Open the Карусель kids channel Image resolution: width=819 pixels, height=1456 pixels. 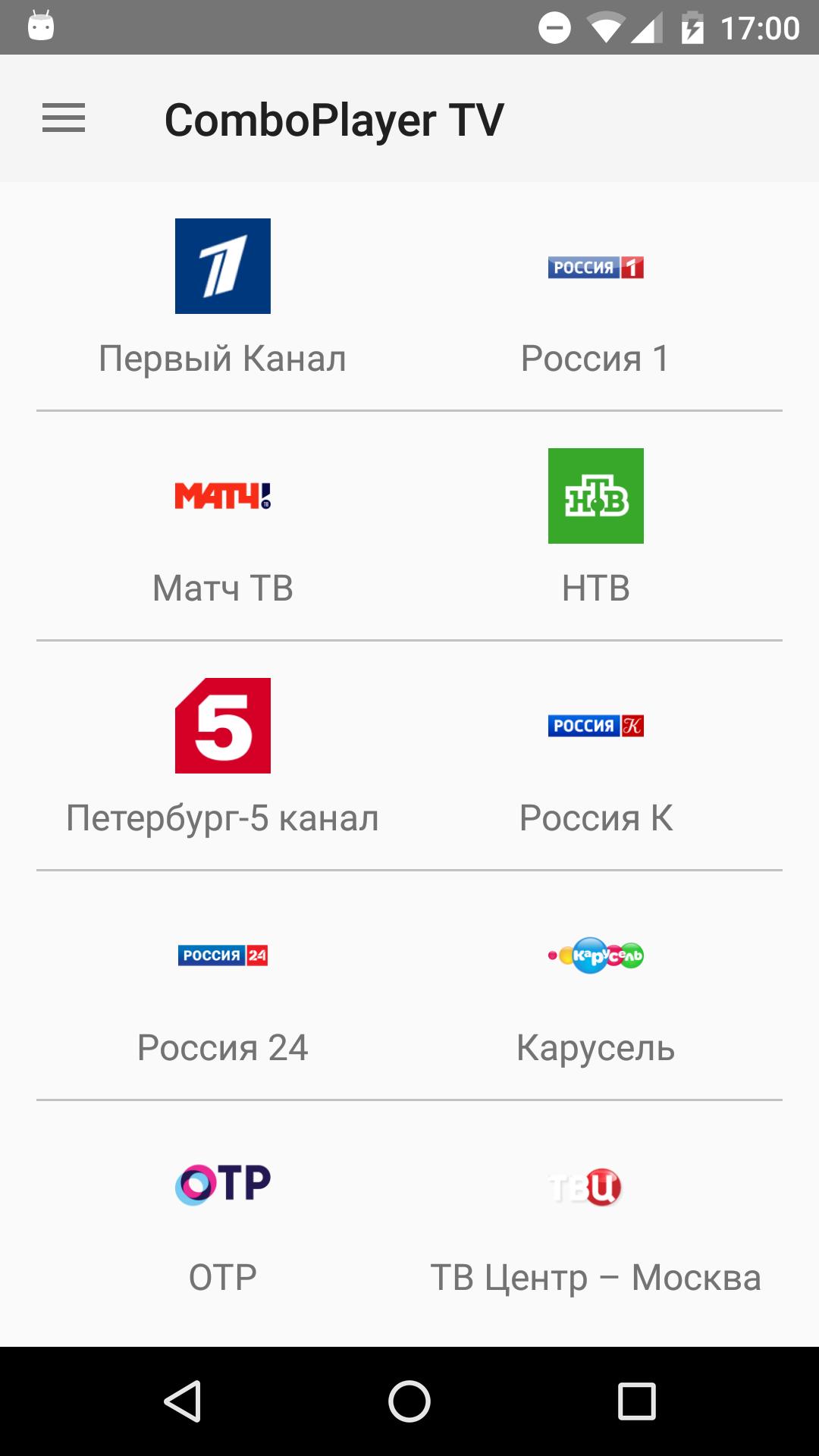[x=596, y=986]
